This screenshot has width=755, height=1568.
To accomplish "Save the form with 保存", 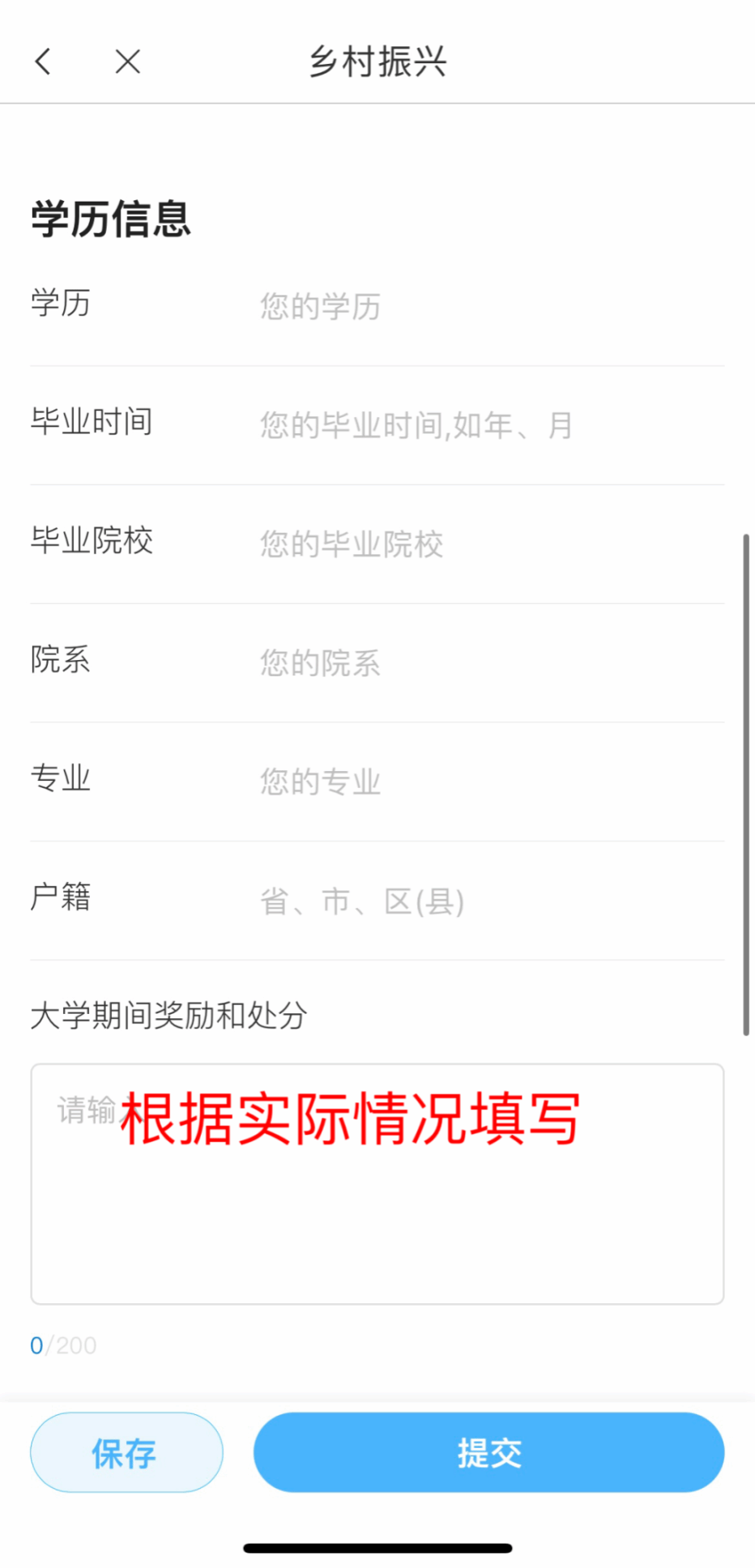I will point(126,1452).
